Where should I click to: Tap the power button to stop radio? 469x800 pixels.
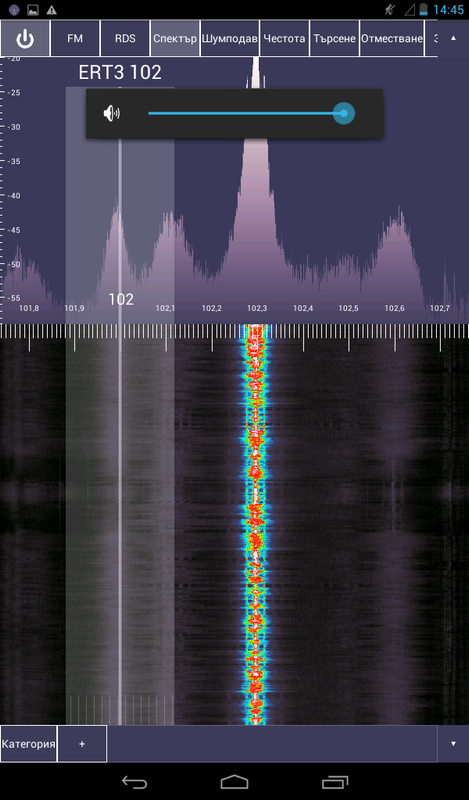[x=25, y=38]
